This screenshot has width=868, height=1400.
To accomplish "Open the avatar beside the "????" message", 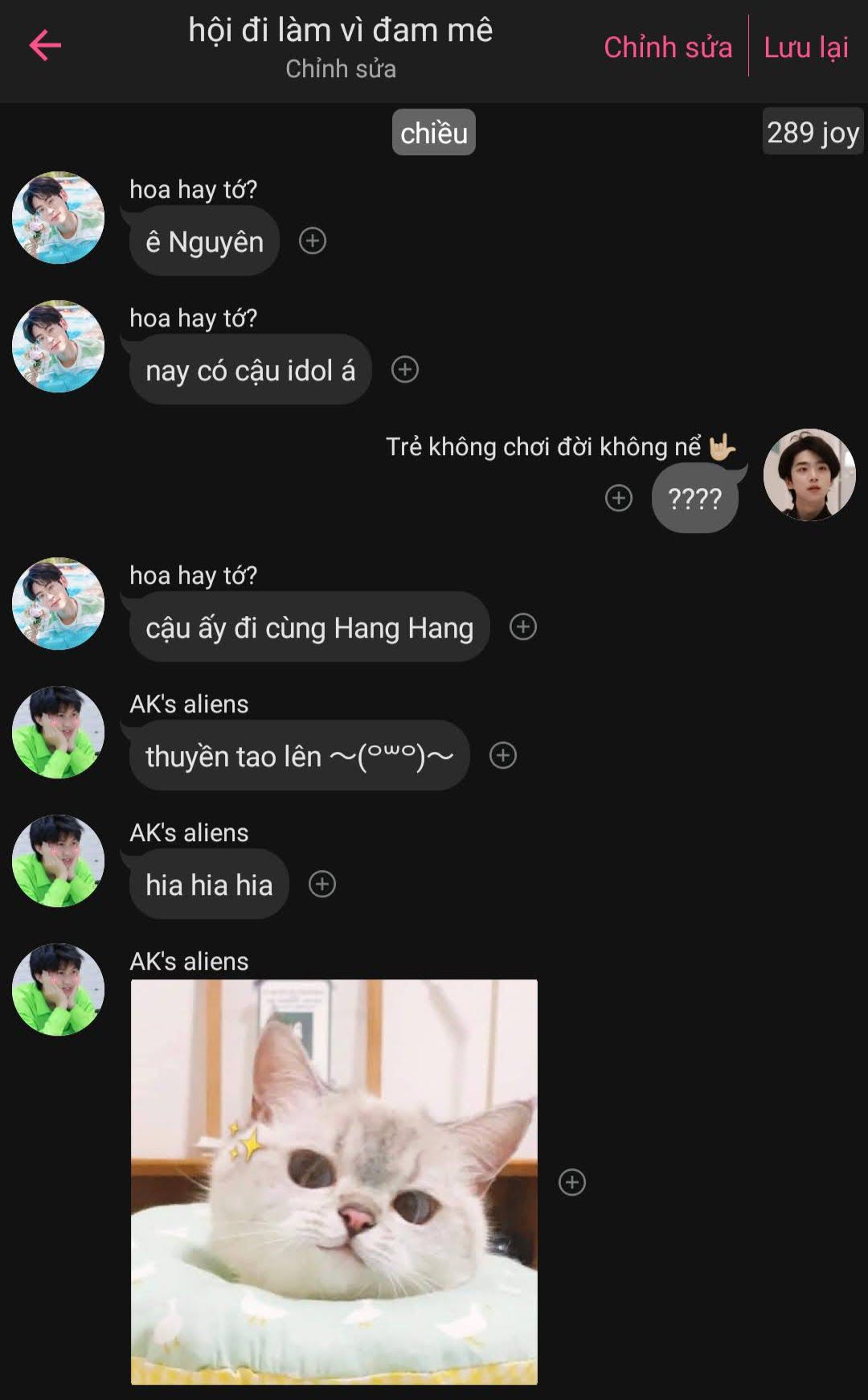I will coord(809,474).
